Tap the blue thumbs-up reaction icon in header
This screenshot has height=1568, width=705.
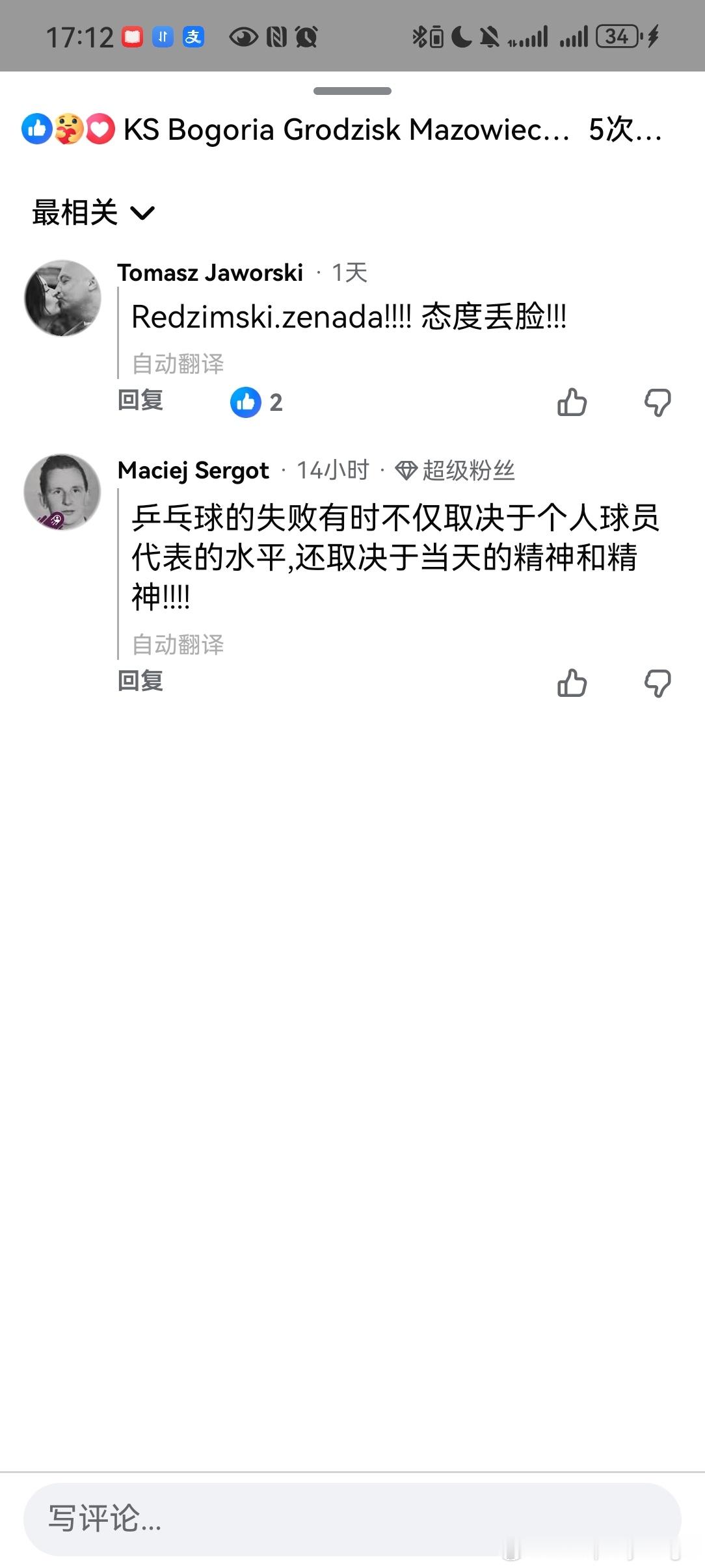36,130
